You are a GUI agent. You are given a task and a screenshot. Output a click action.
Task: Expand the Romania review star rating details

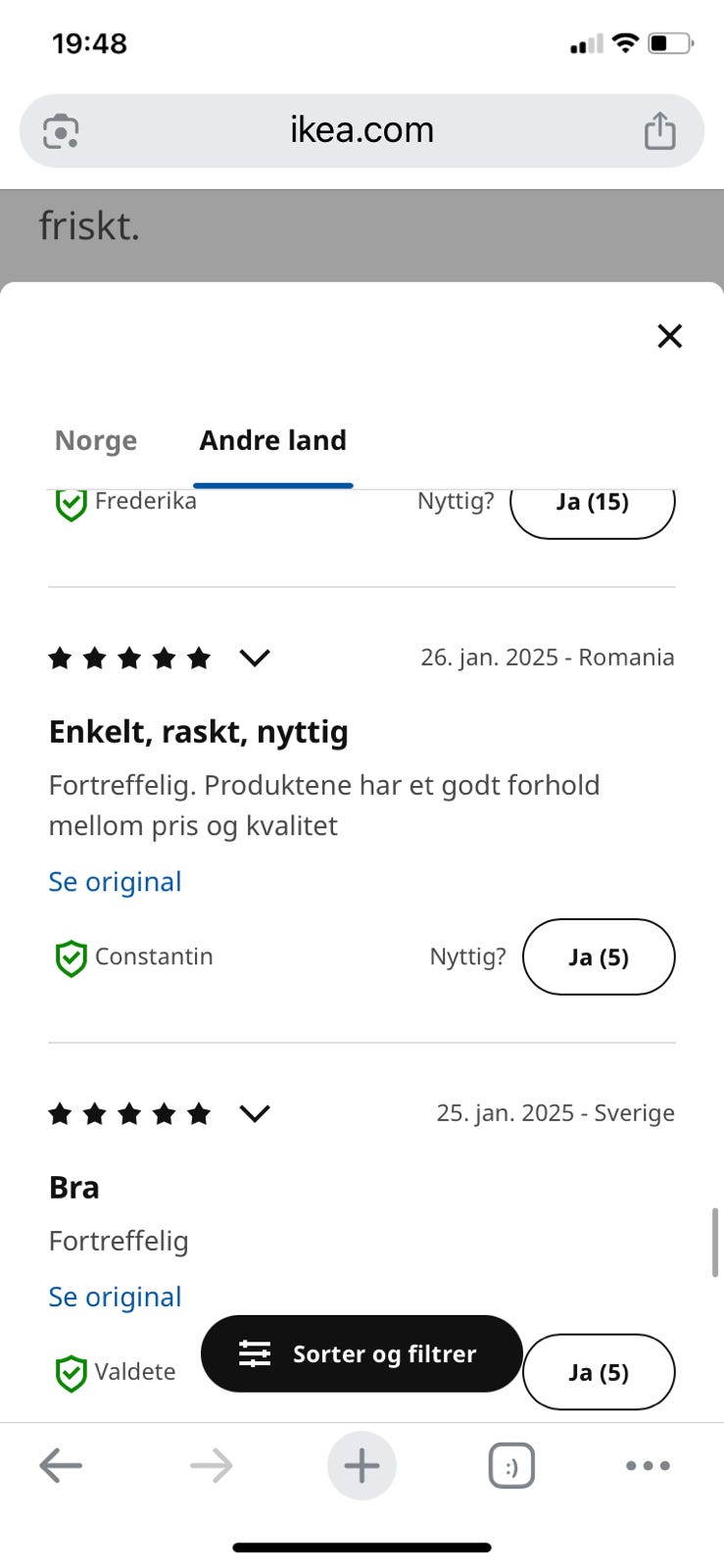[255, 658]
